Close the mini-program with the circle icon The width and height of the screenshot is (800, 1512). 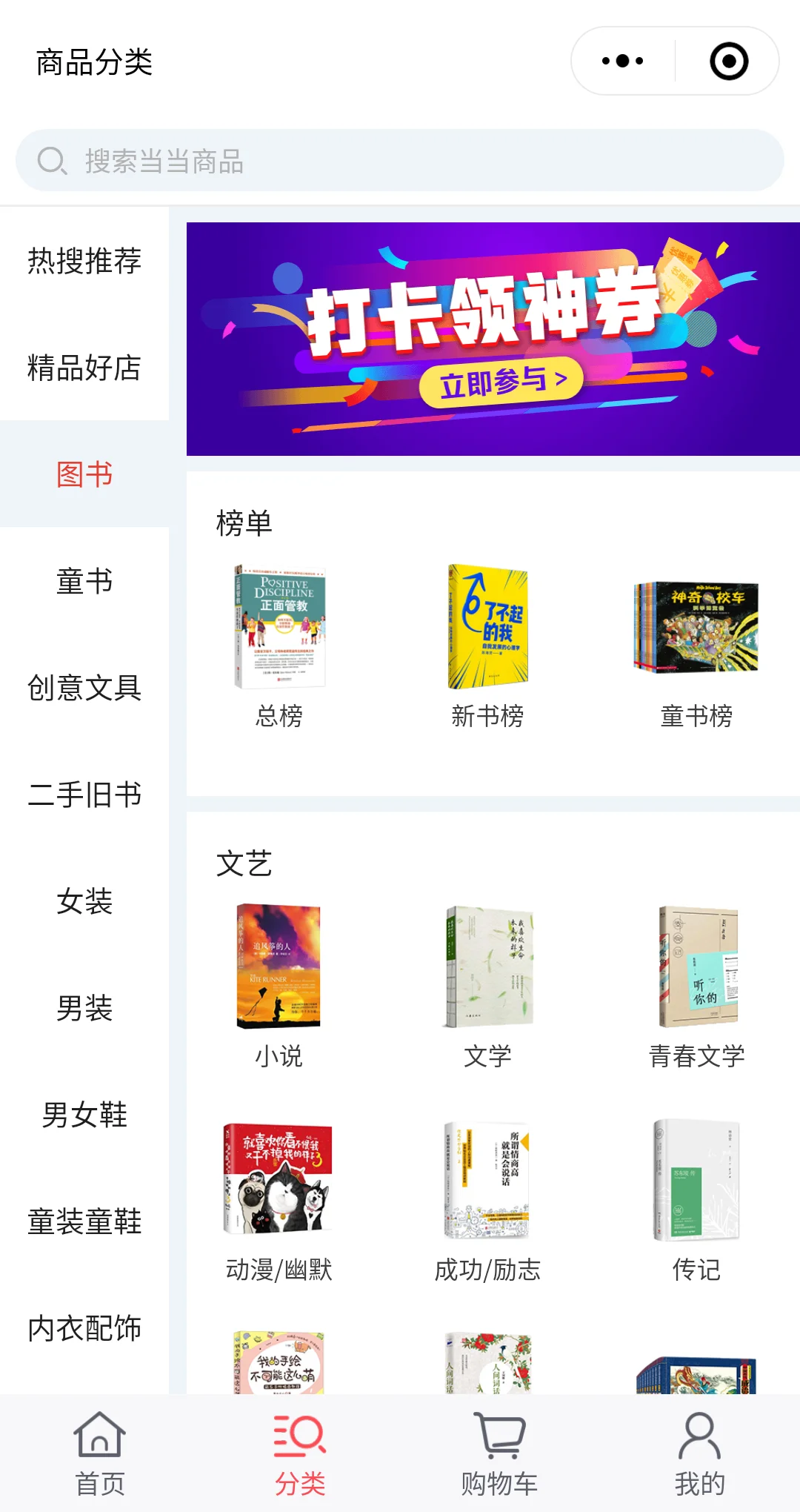point(729,62)
